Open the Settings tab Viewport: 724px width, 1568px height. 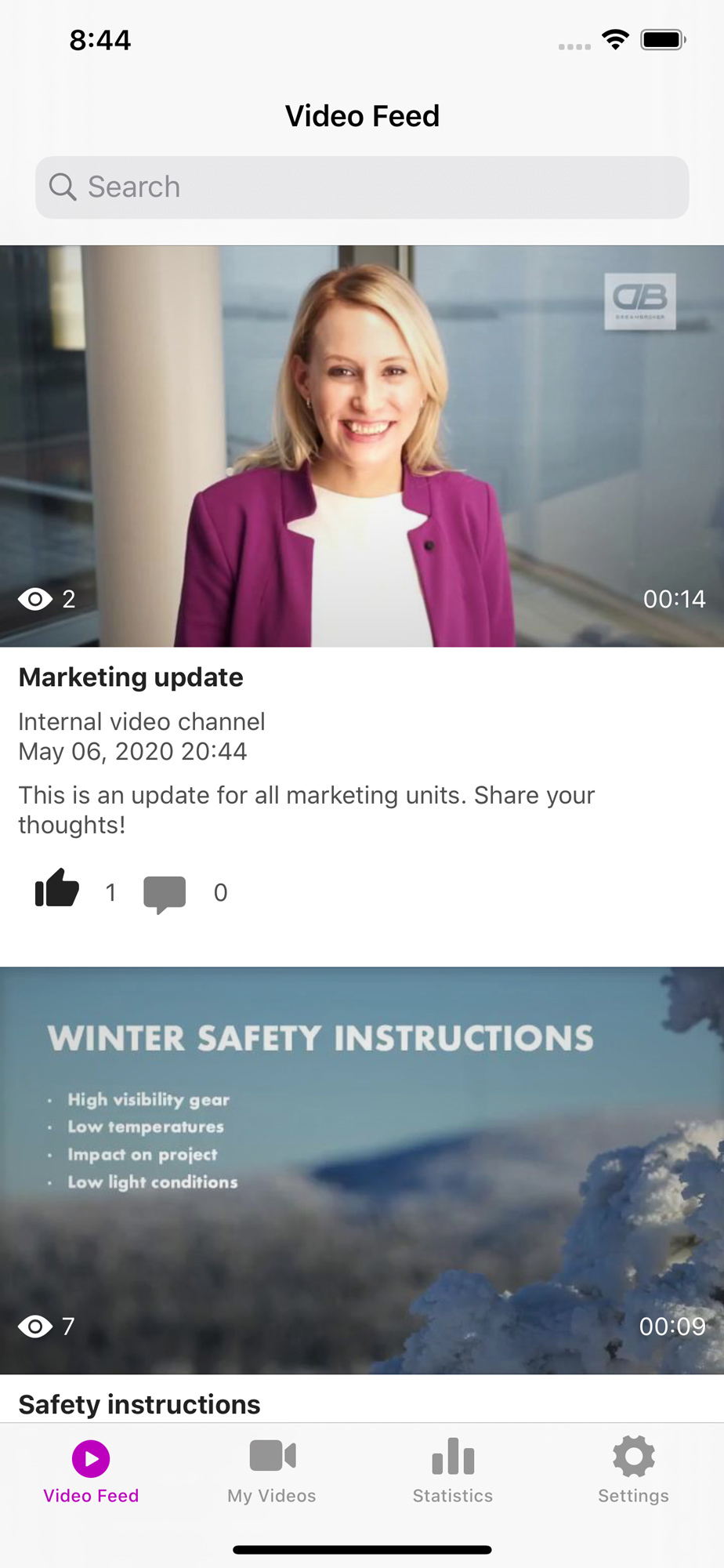[x=633, y=1471]
